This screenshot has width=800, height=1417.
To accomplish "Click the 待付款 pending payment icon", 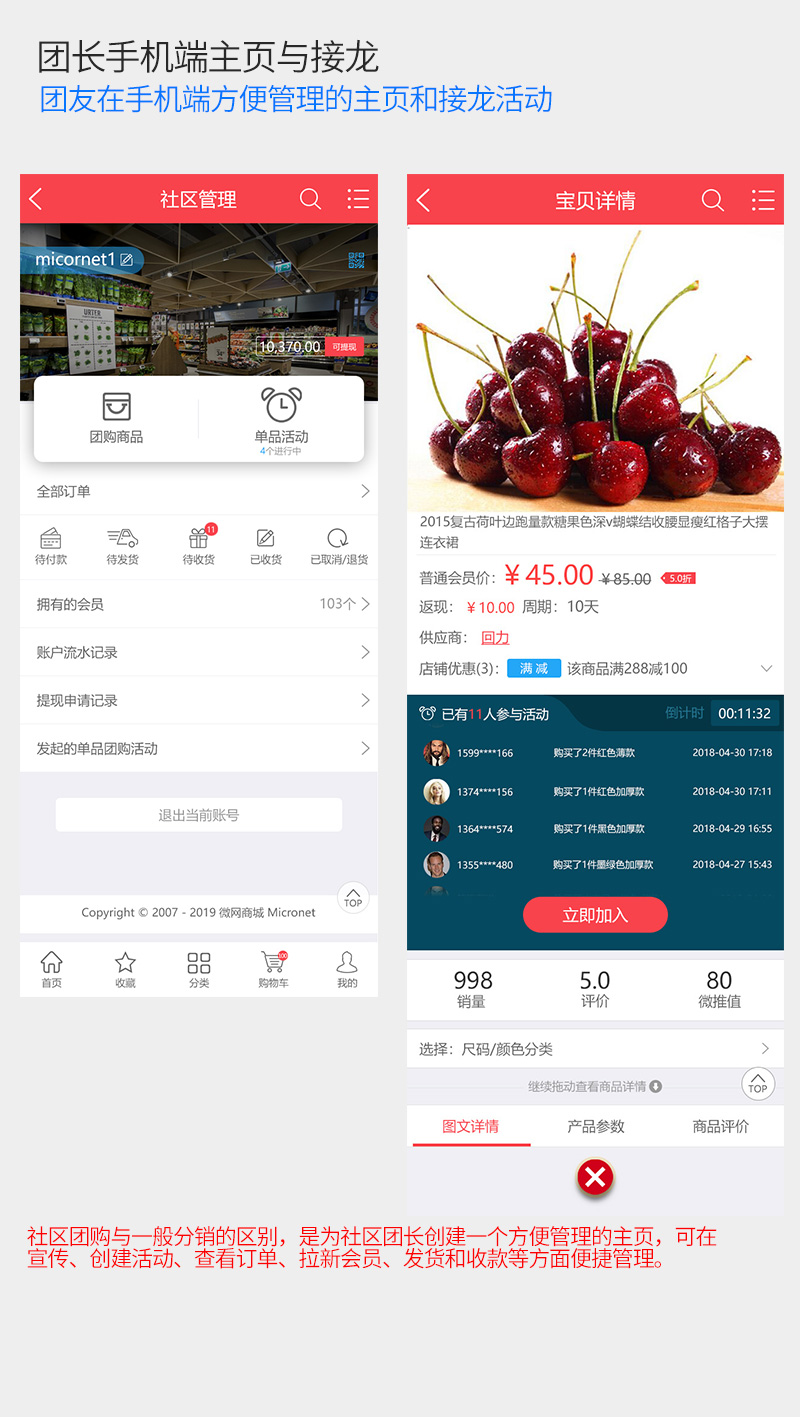I will (x=51, y=539).
